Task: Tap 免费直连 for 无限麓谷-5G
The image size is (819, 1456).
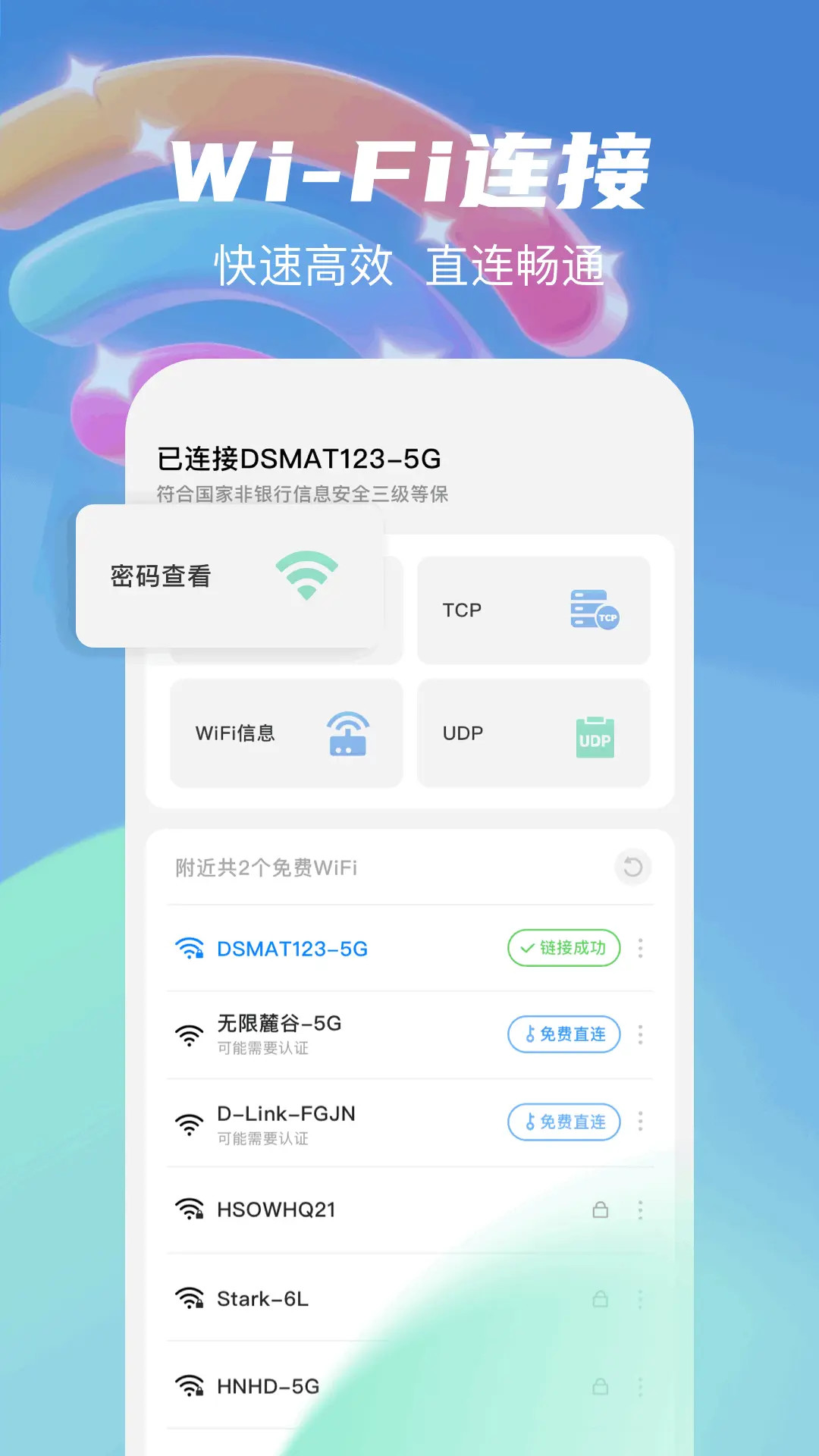Action: pos(563,1034)
